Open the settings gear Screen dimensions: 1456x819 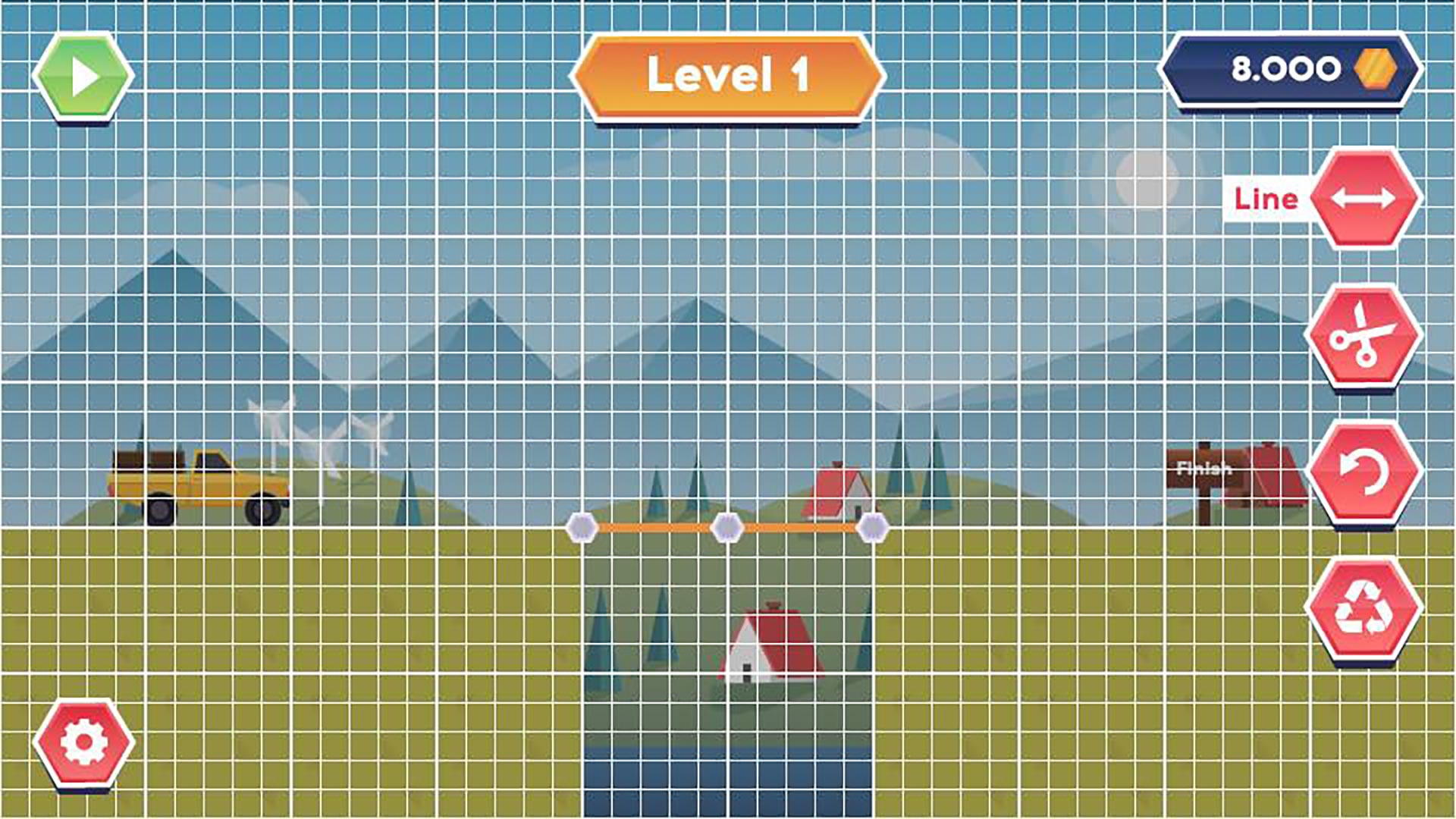[83, 742]
